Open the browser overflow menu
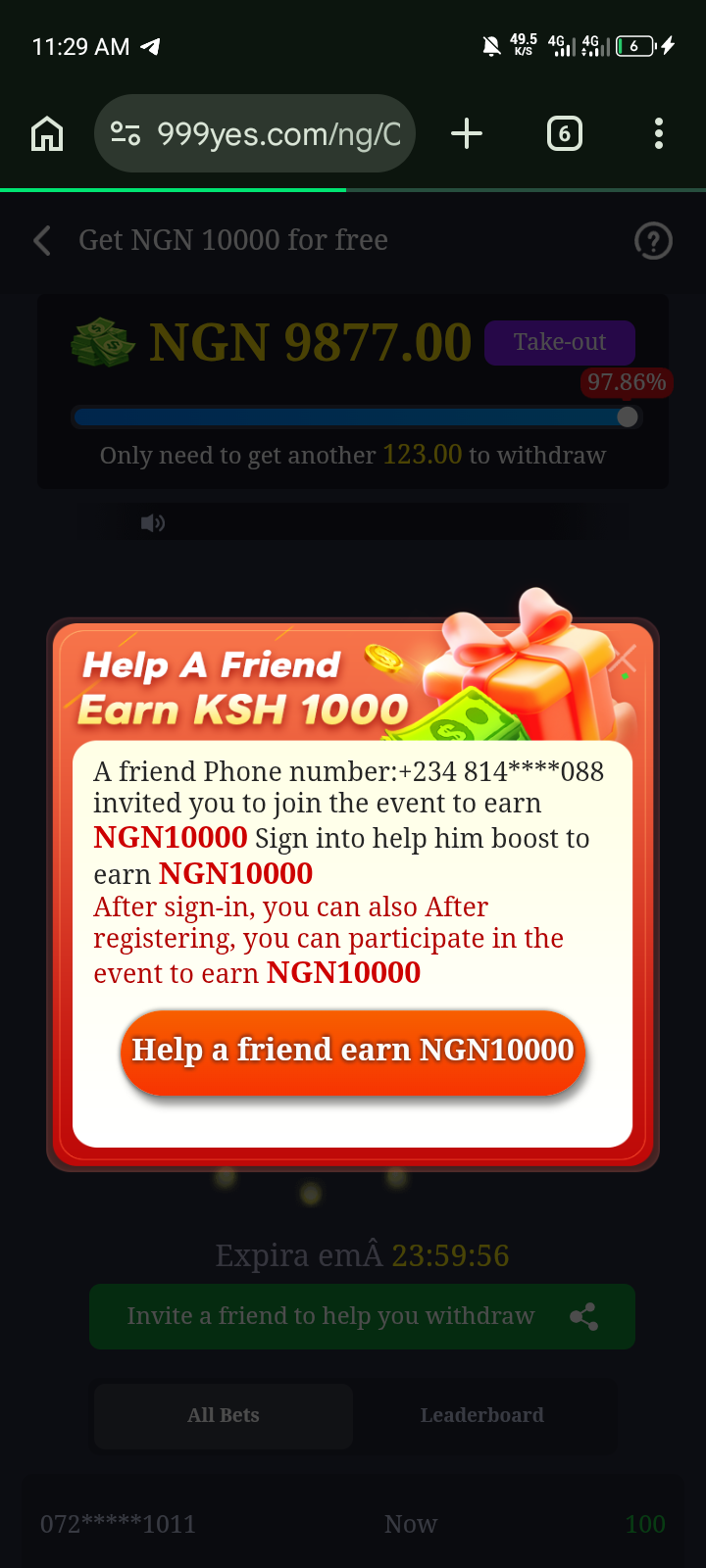Viewport: 706px width, 1568px height. pyautogui.click(x=658, y=133)
